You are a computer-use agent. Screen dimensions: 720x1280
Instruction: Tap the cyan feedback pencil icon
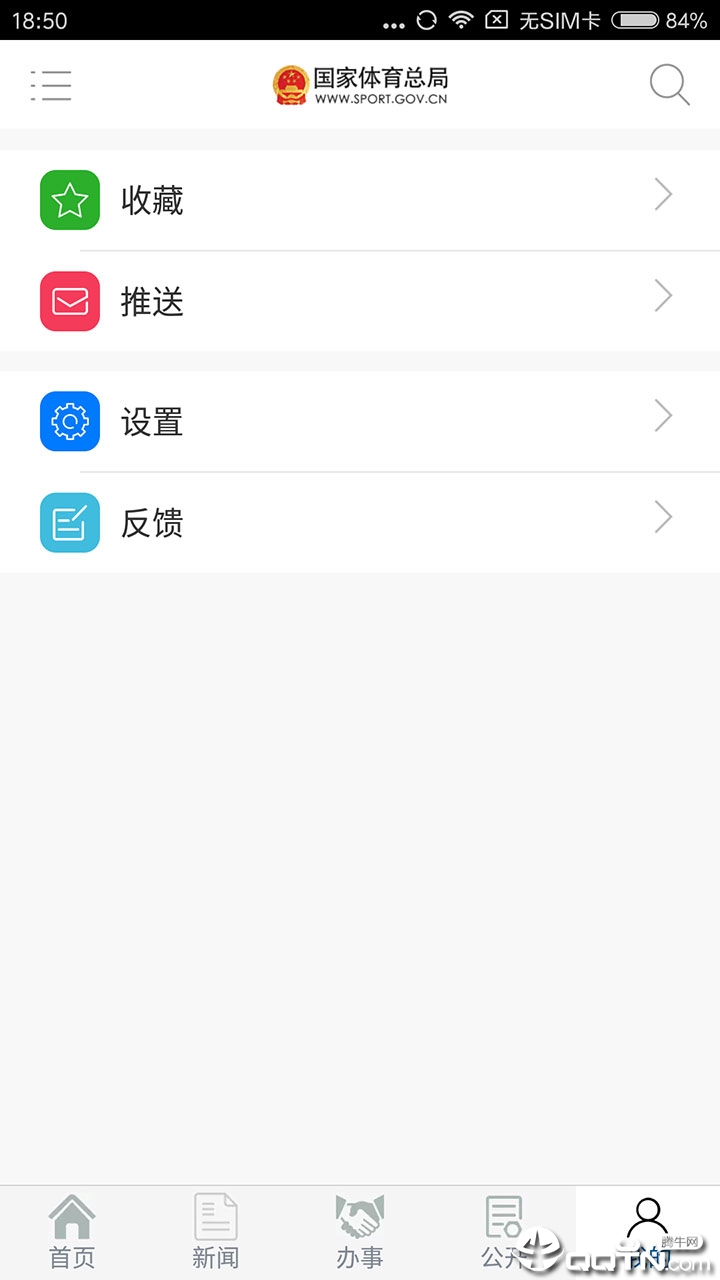click(x=69, y=522)
